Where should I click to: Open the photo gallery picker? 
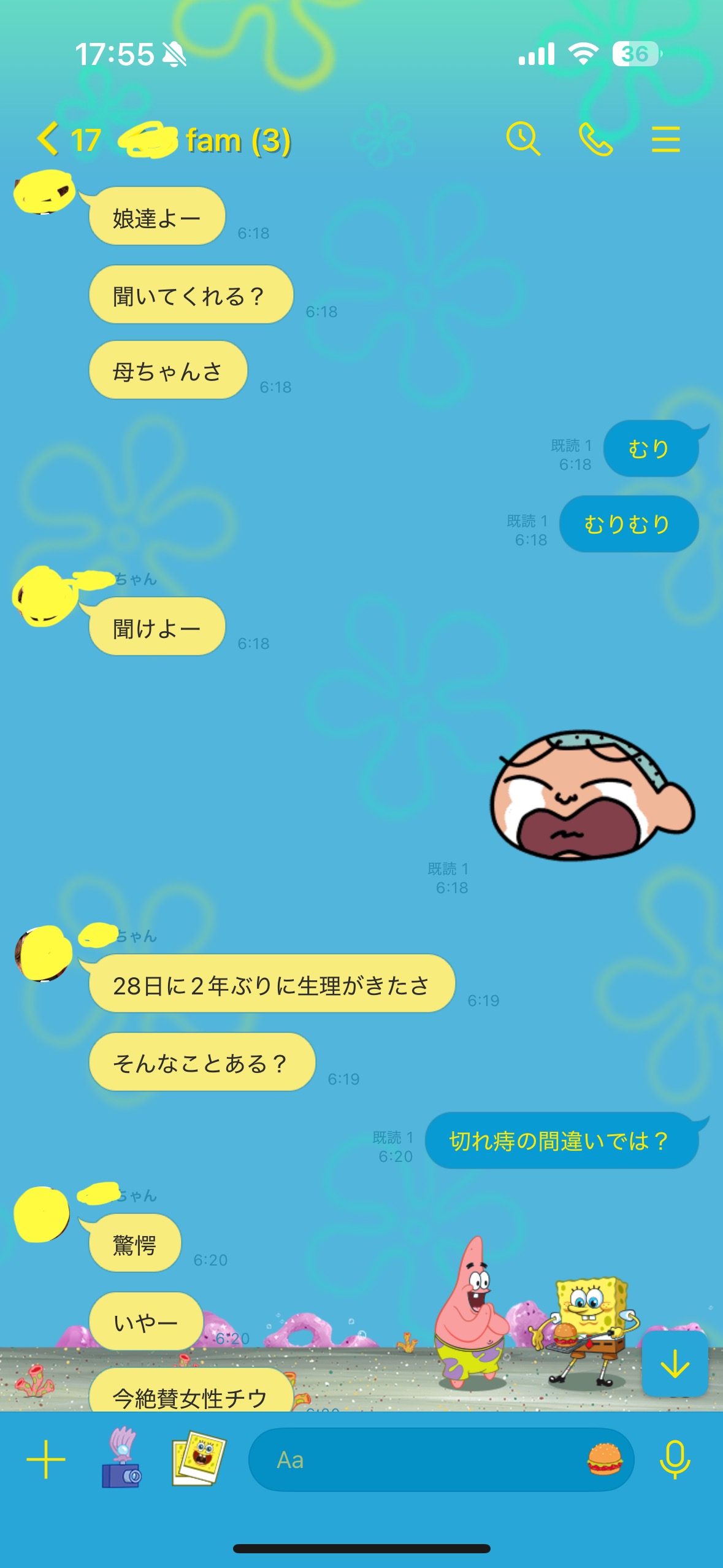click(198, 1459)
